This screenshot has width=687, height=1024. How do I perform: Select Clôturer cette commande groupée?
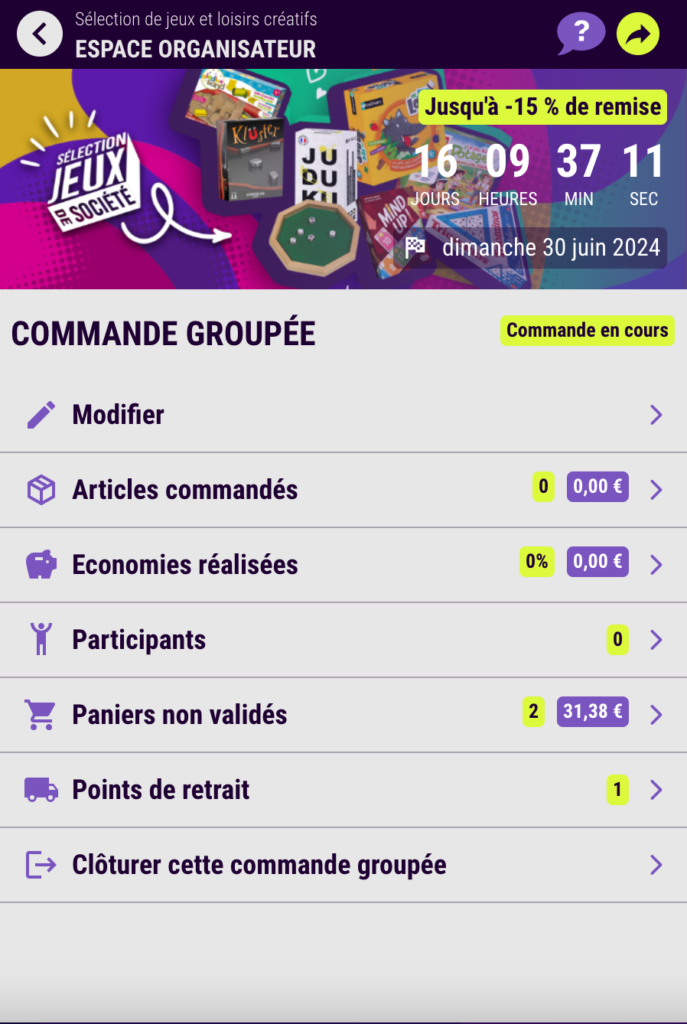tap(343, 865)
